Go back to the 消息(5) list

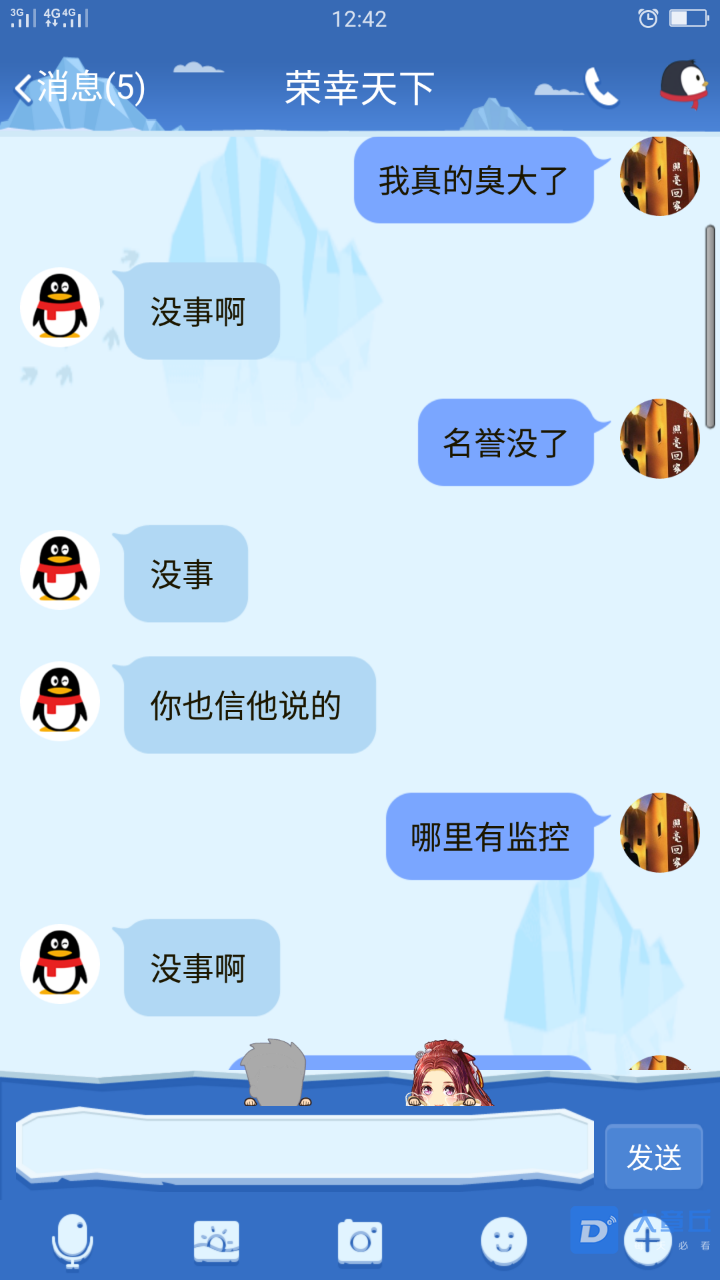(80, 88)
